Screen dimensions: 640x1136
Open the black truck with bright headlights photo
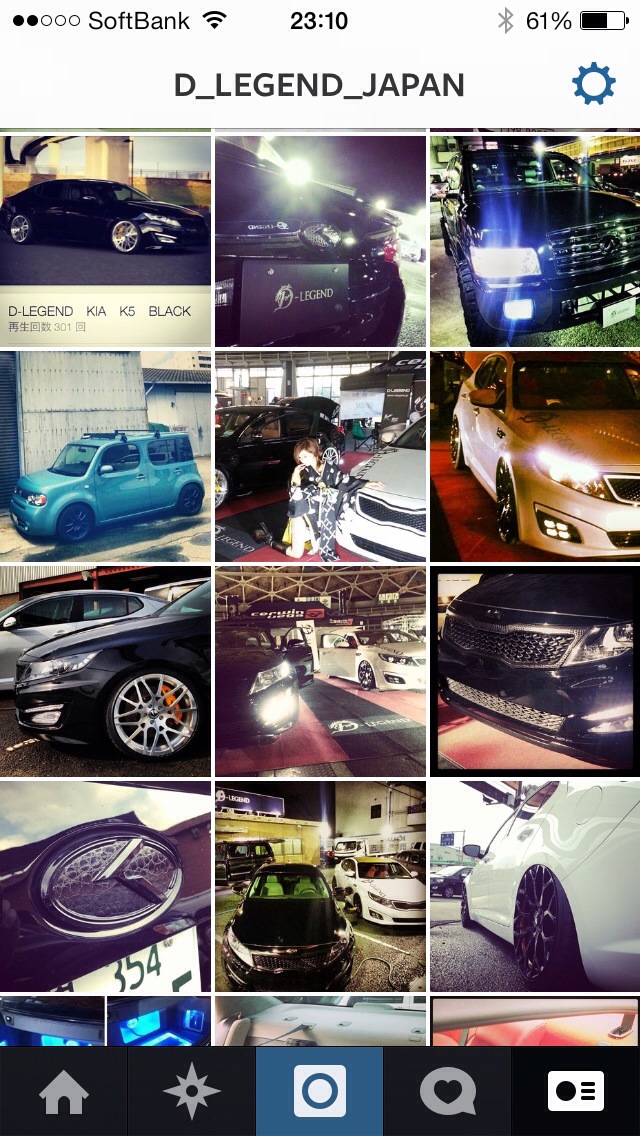535,241
